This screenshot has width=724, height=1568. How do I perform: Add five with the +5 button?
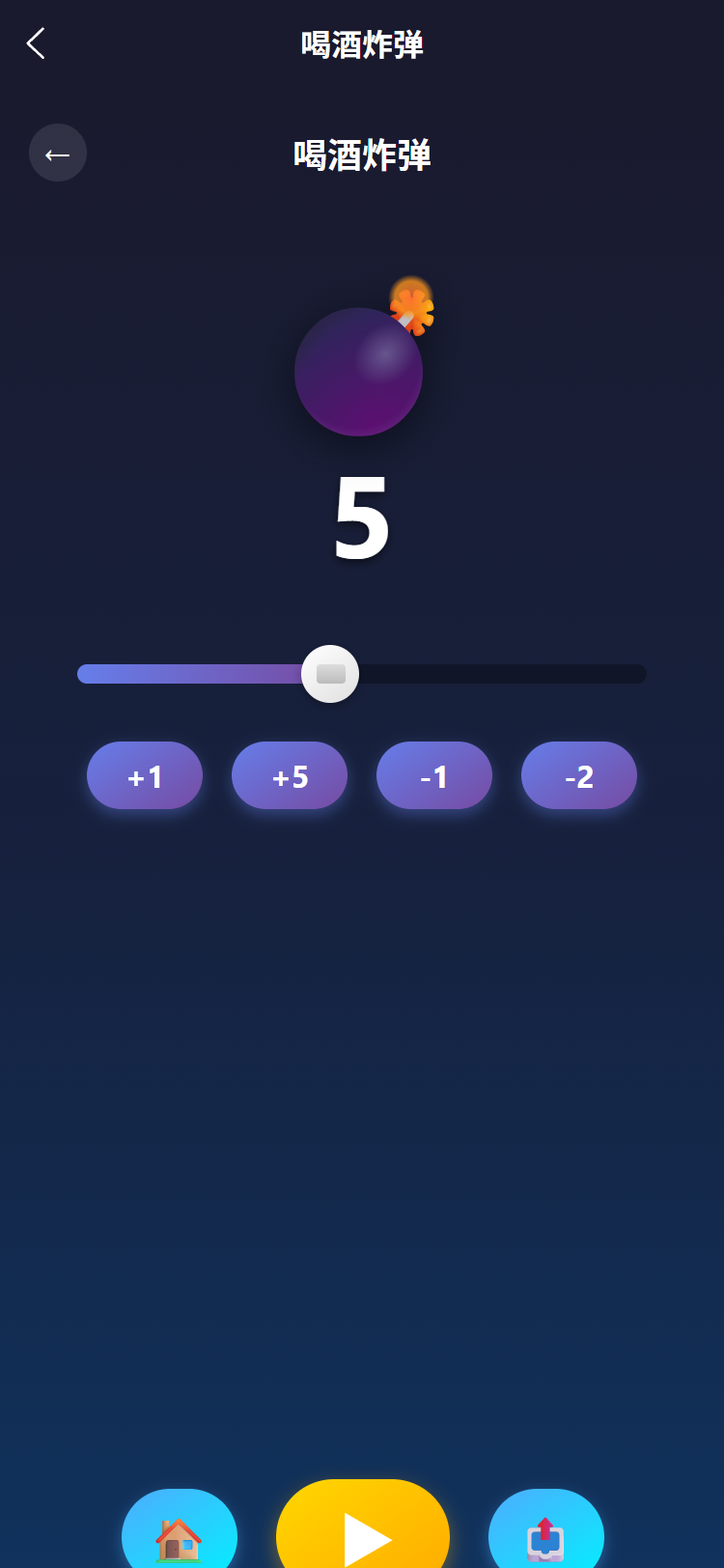point(290,775)
